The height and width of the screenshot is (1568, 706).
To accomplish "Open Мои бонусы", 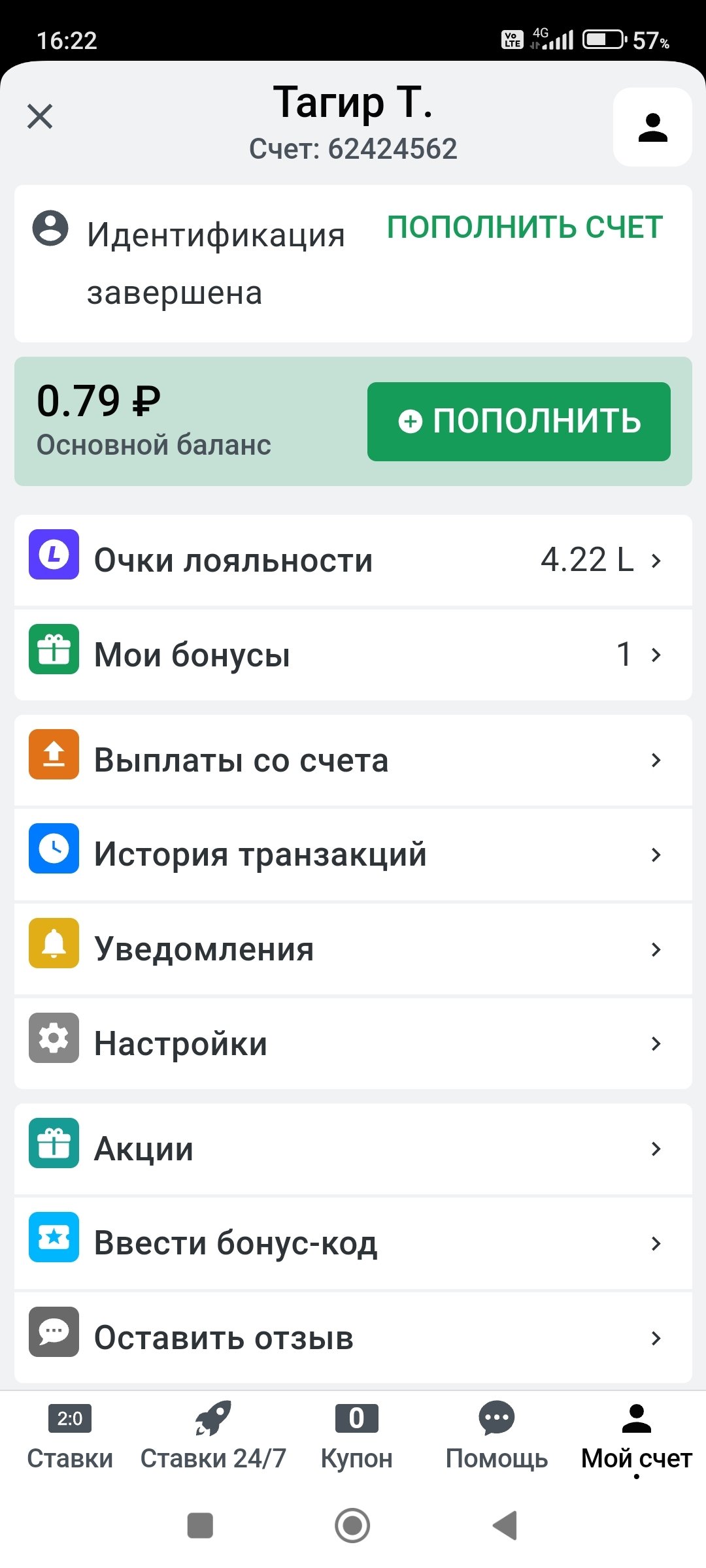I will click(353, 655).
